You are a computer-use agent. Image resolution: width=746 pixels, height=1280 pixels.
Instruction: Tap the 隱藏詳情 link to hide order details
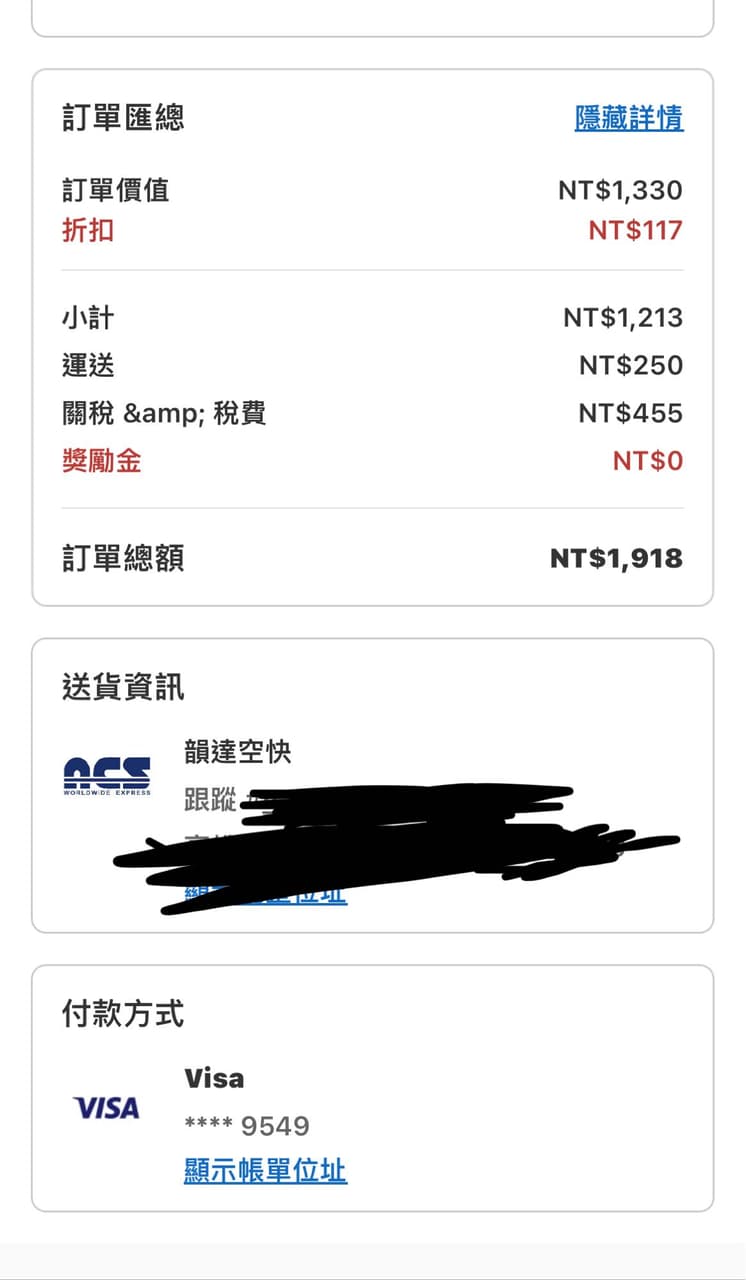(629, 118)
